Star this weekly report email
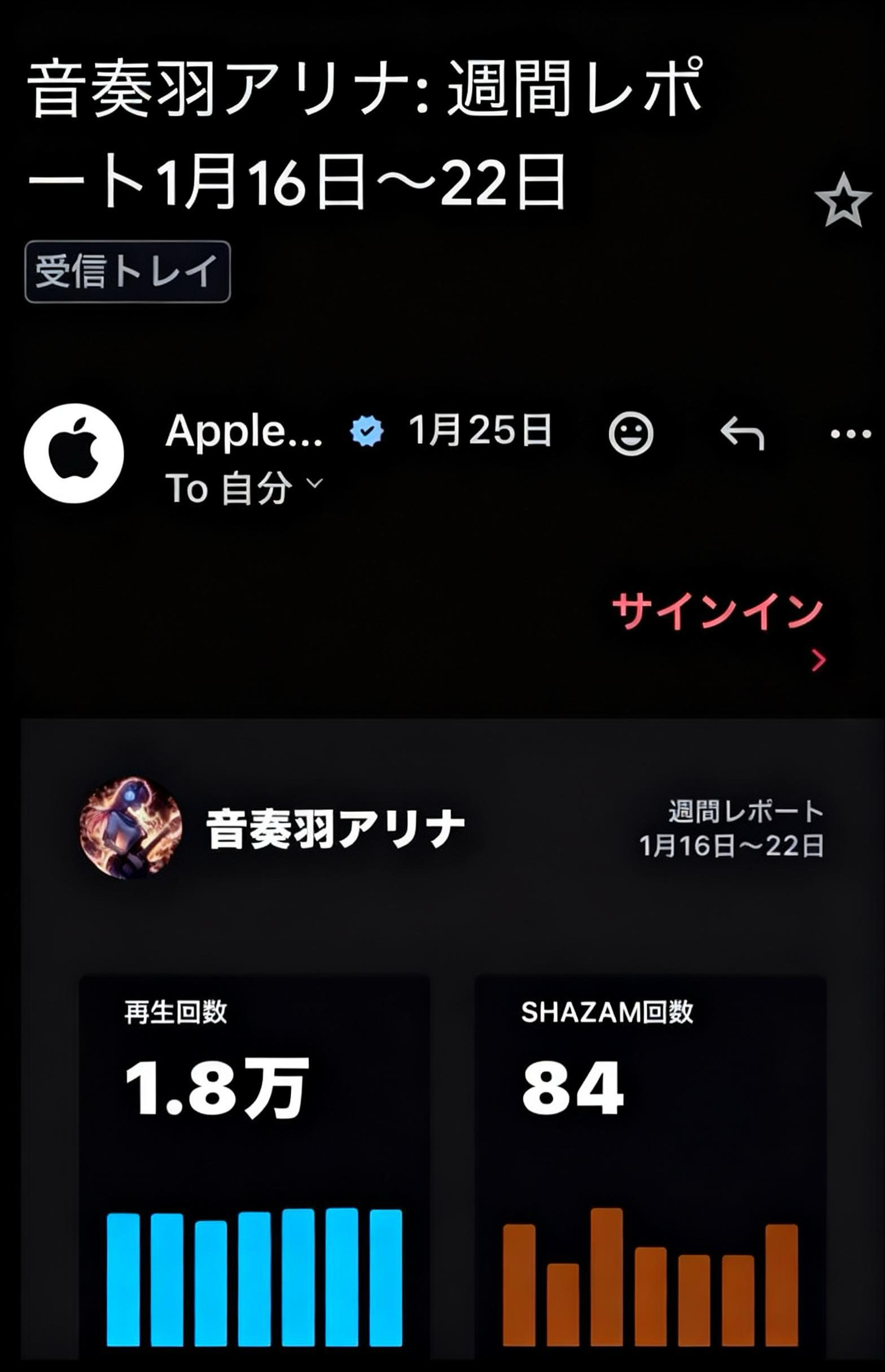This screenshot has width=885, height=1372. pos(843,200)
